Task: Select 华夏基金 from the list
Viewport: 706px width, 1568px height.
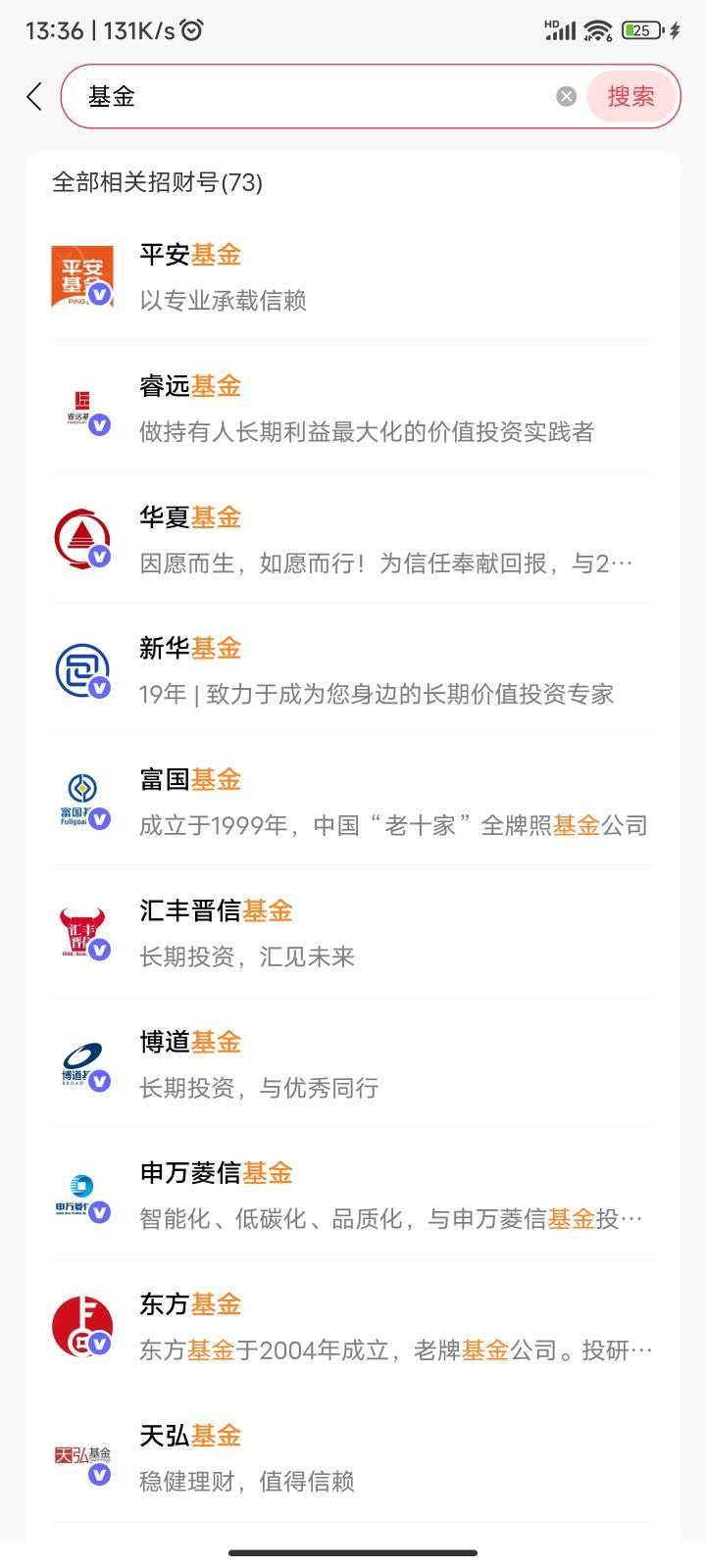Action: pos(353,539)
